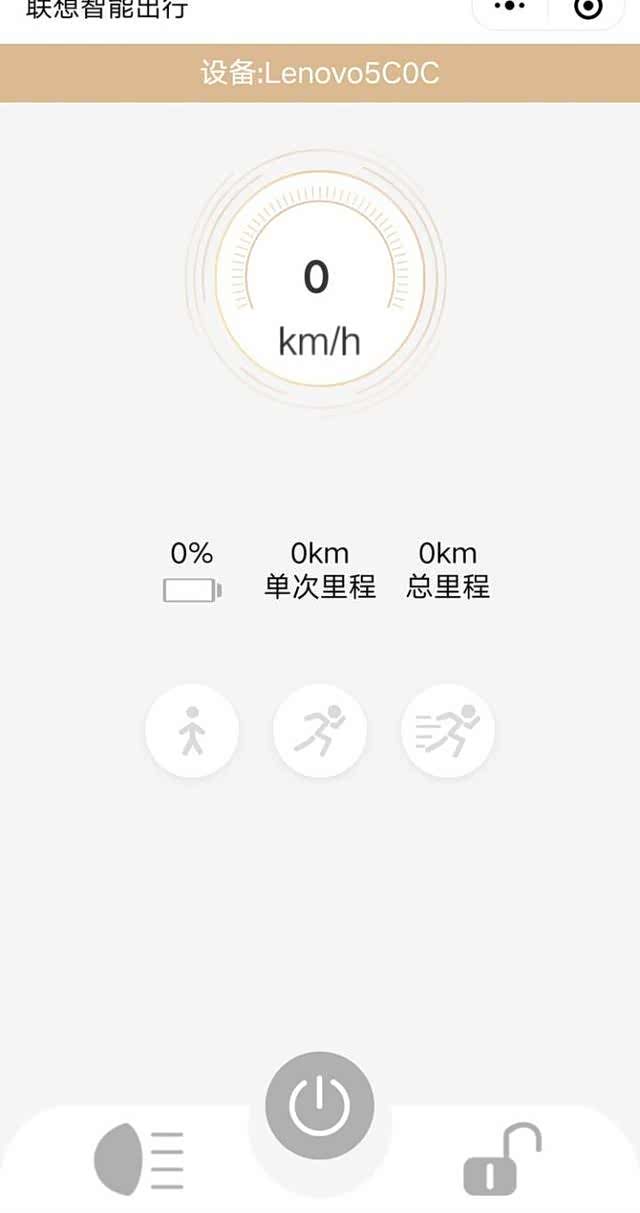Open the mini program more options menu
This screenshot has height=1213, width=640.
[510, 8]
